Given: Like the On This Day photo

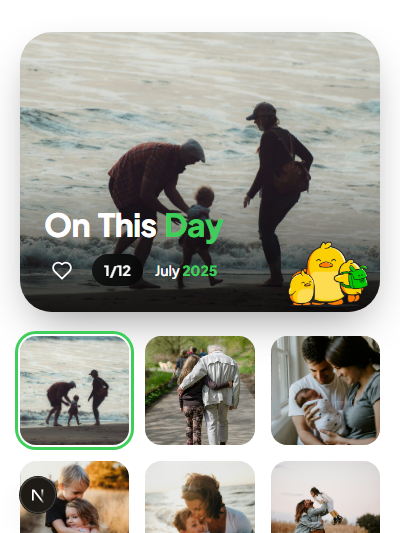Looking at the screenshot, I should (x=62, y=271).
